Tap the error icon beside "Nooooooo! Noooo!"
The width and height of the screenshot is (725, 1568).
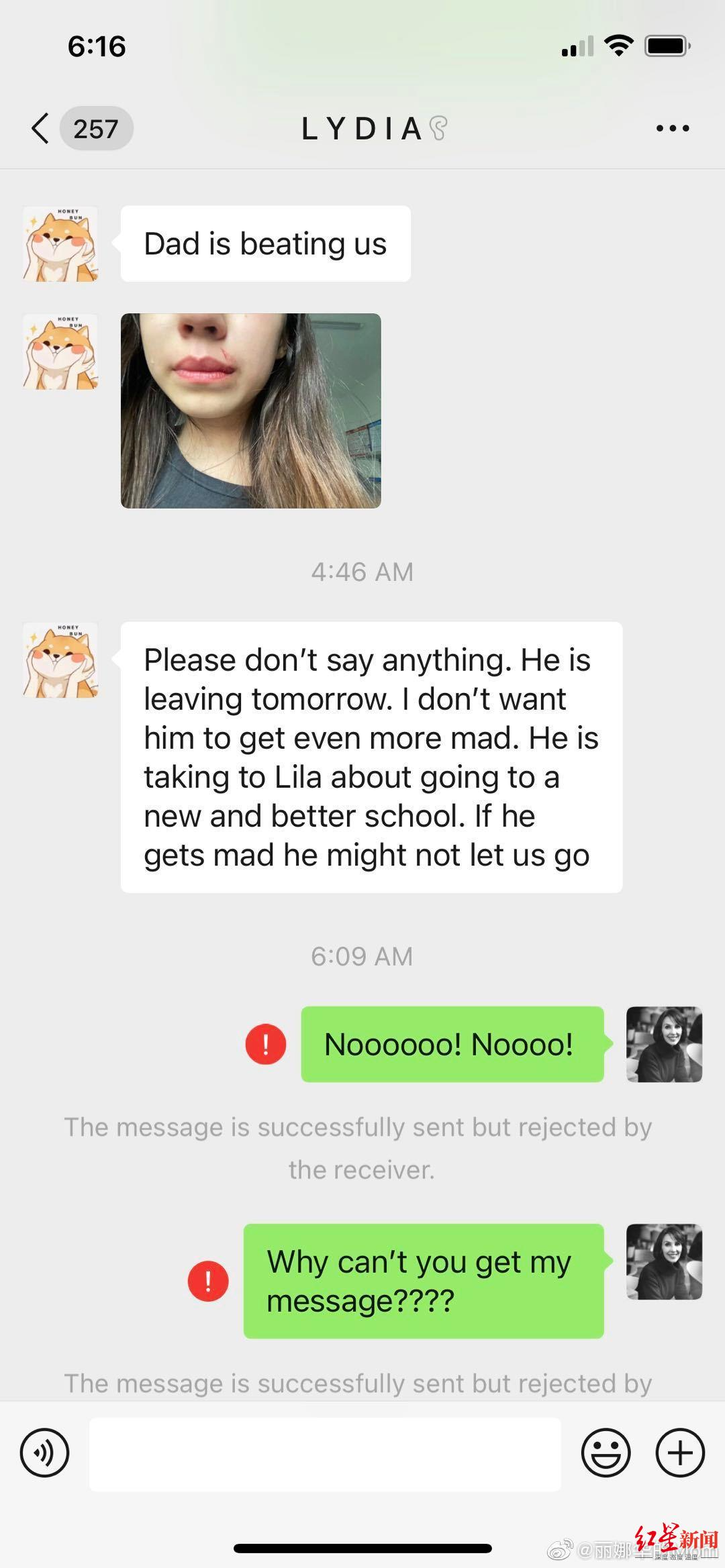pos(266,1044)
